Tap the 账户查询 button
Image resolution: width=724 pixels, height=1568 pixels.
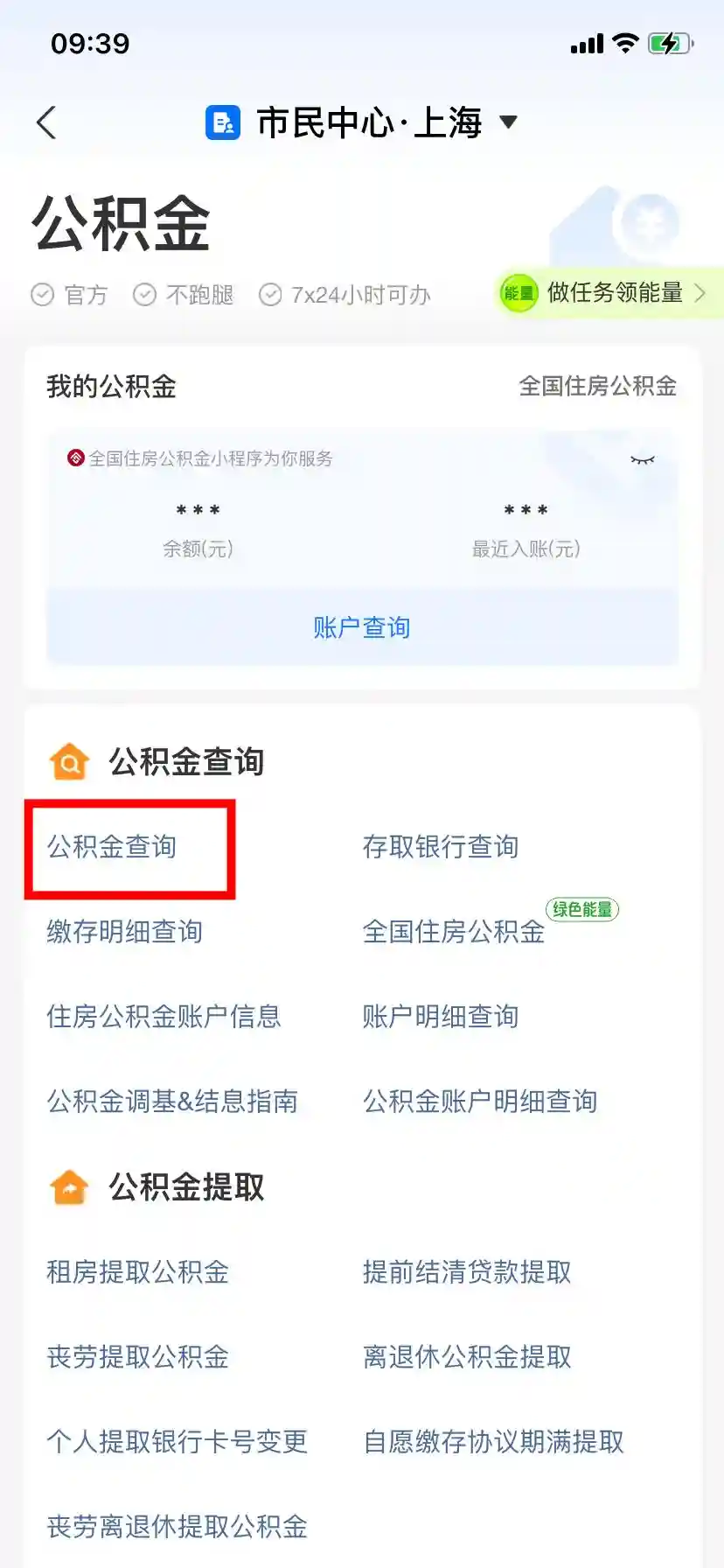click(x=362, y=627)
